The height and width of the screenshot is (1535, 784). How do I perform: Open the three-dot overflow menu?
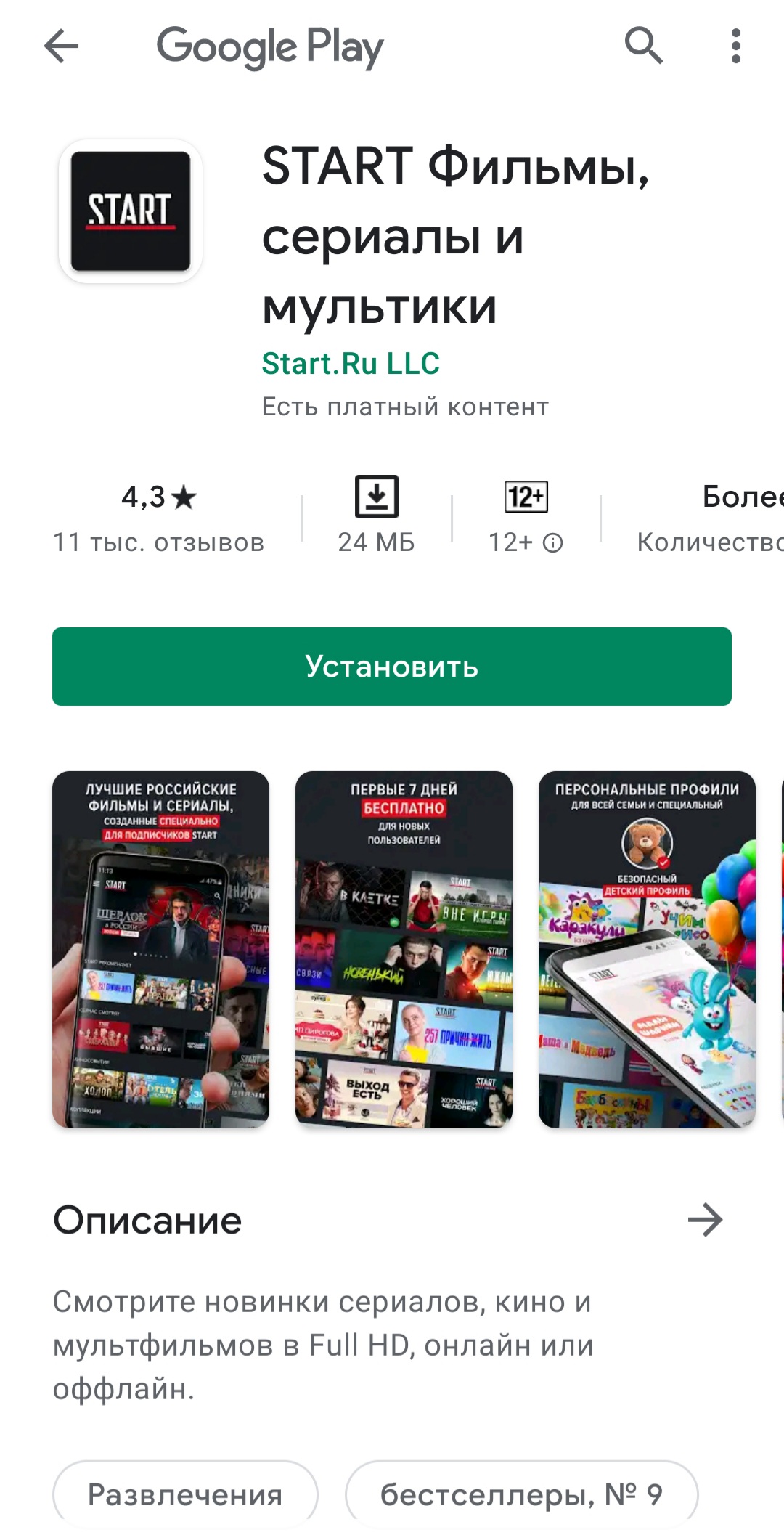tap(735, 46)
